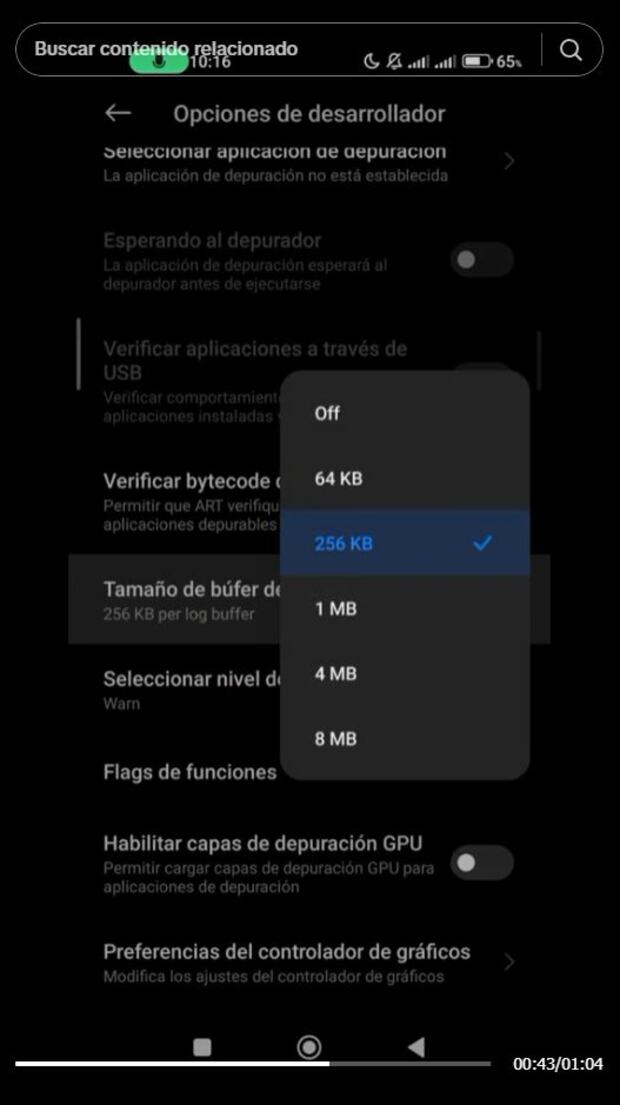Open recent apps with the square button

point(202,1047)
